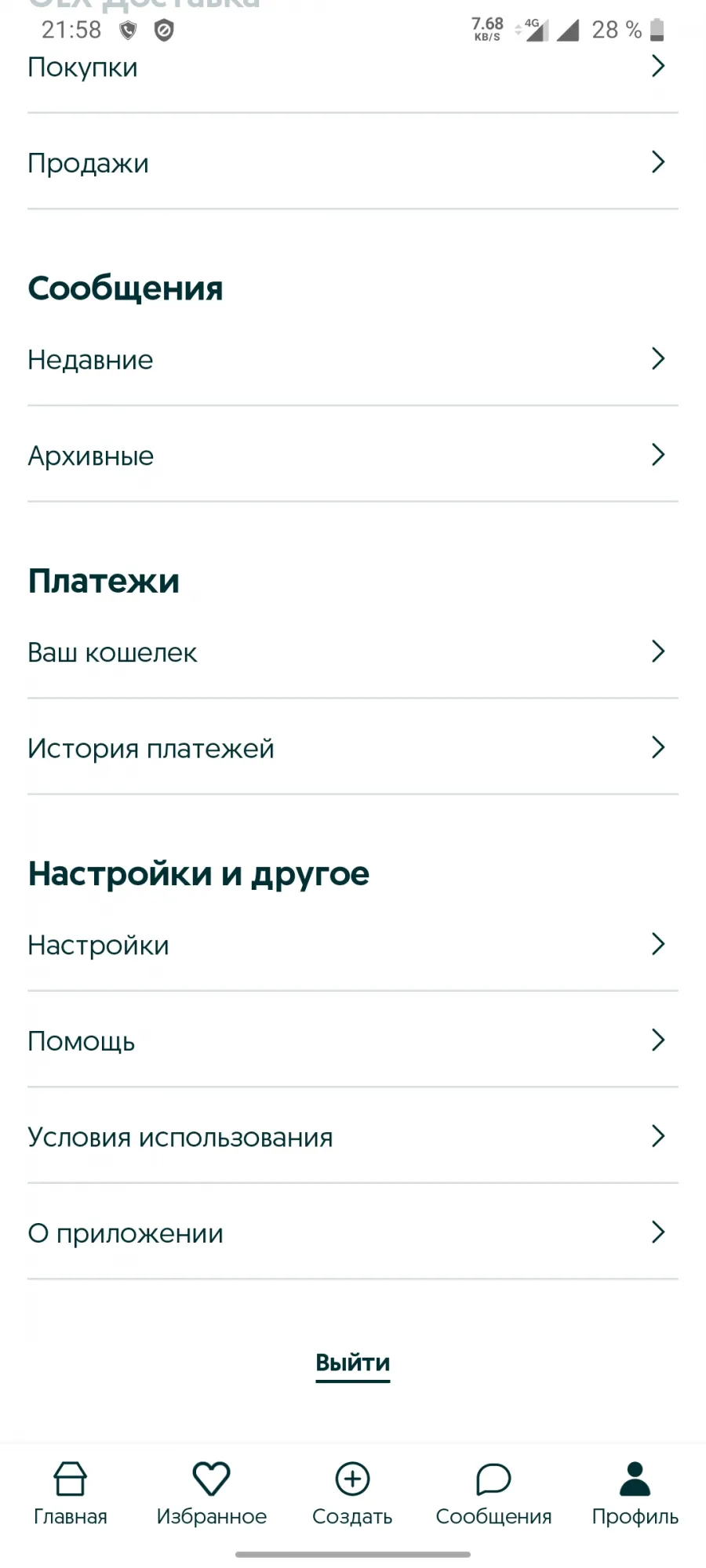Open Архивные messages
This screenshot has width=706, height=1568.
pos(353,455)
